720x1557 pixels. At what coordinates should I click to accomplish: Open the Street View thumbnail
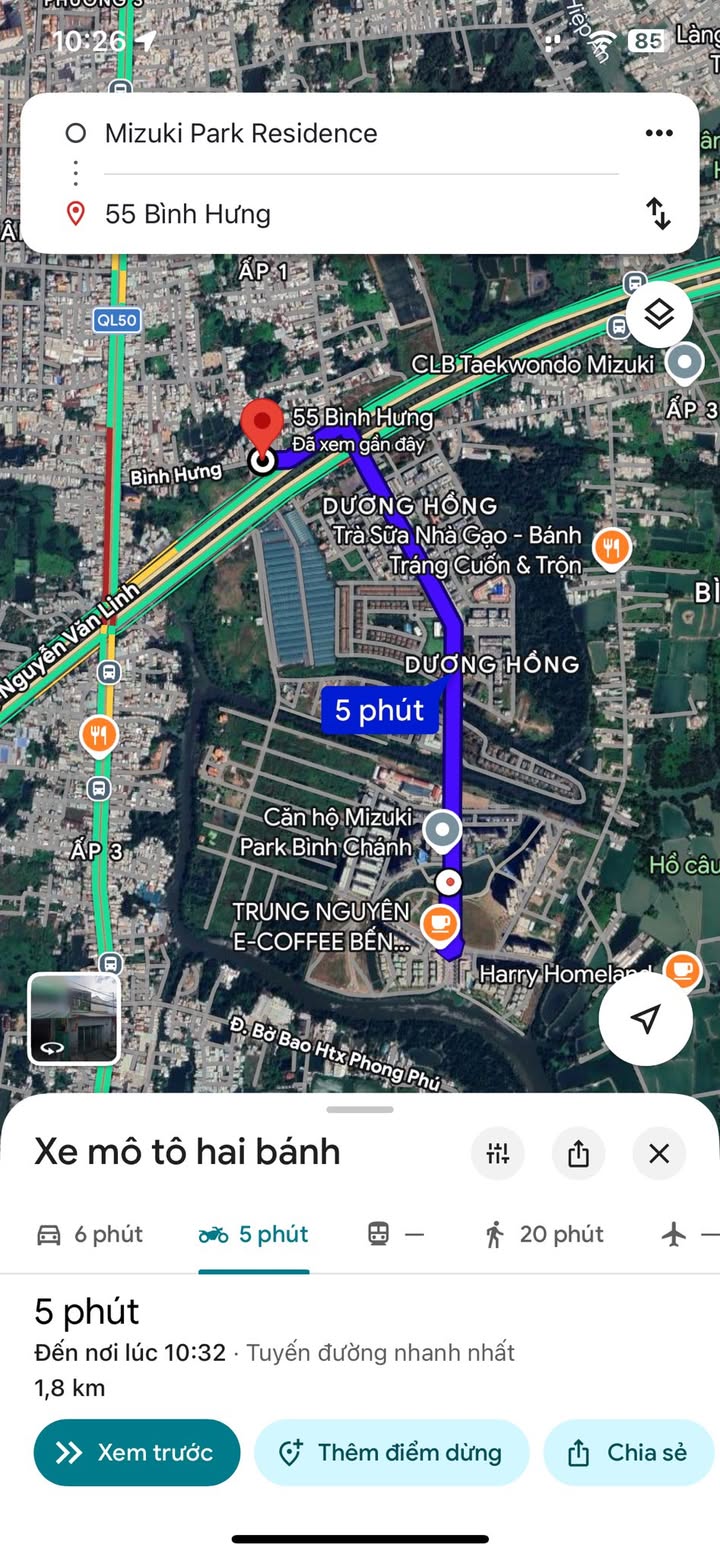click(x=74, y=1018)
